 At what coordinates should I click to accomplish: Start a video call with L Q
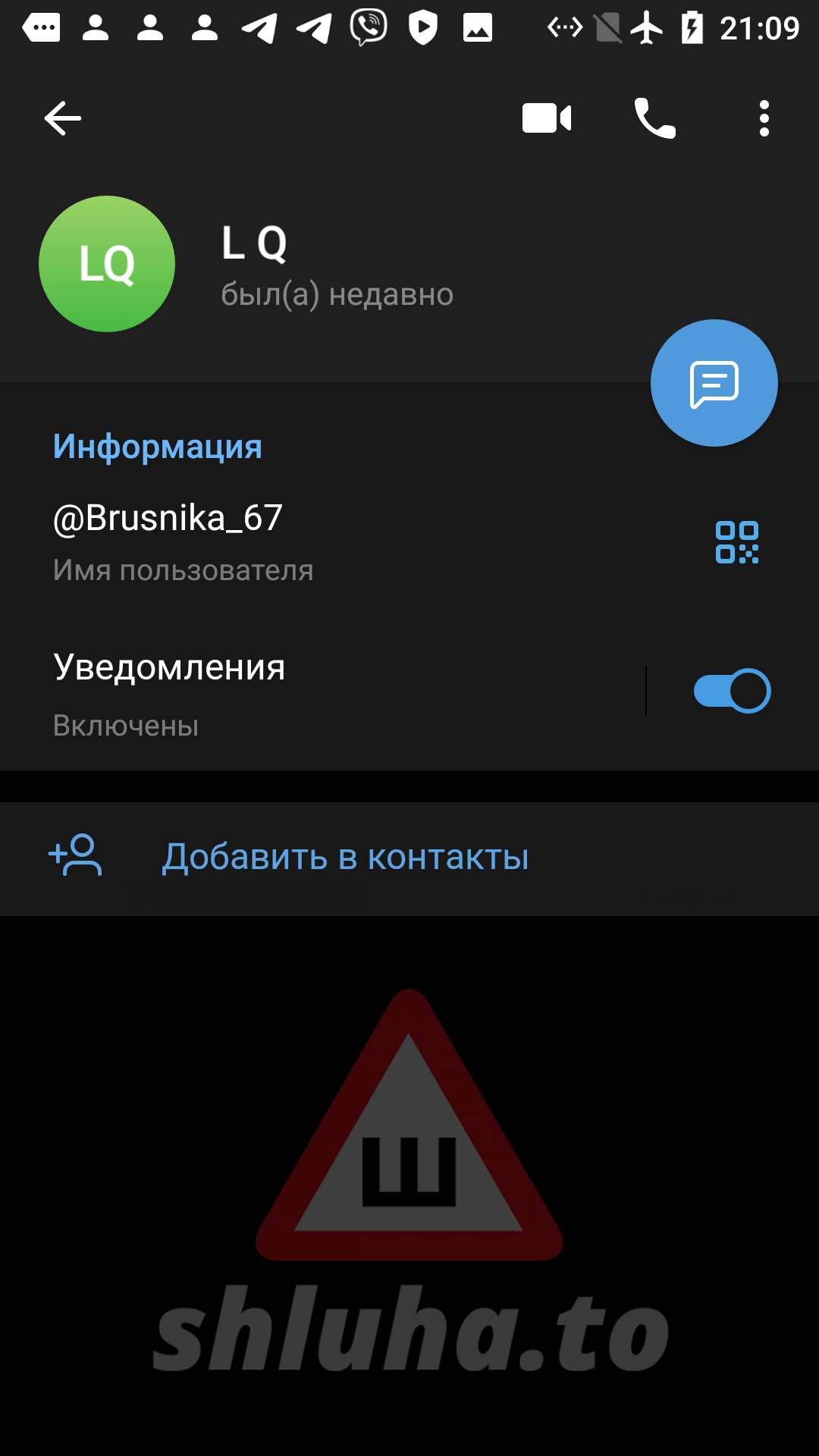pos(547,118)
